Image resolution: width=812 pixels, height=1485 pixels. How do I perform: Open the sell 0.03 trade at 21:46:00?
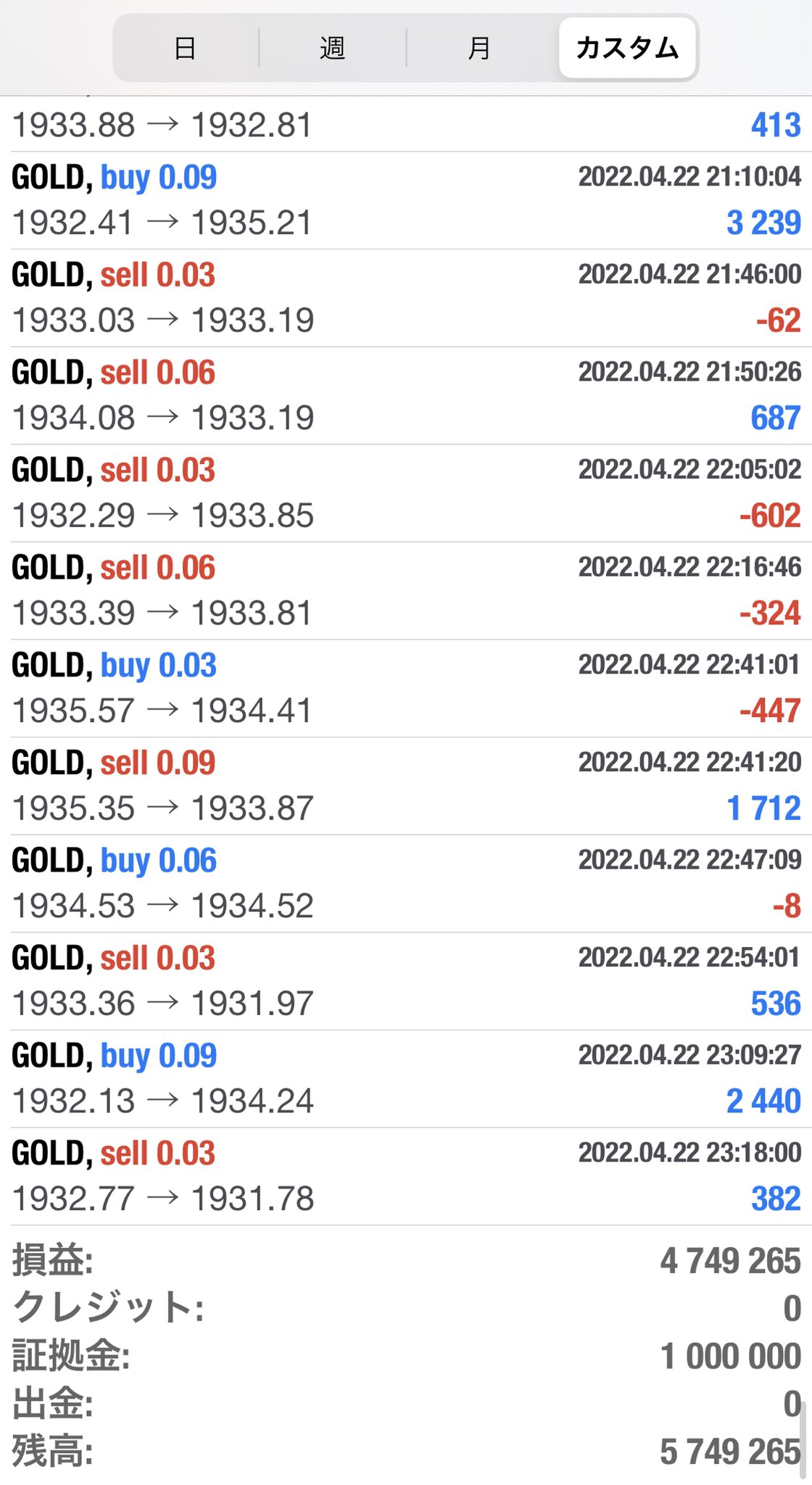pos(406,298)
